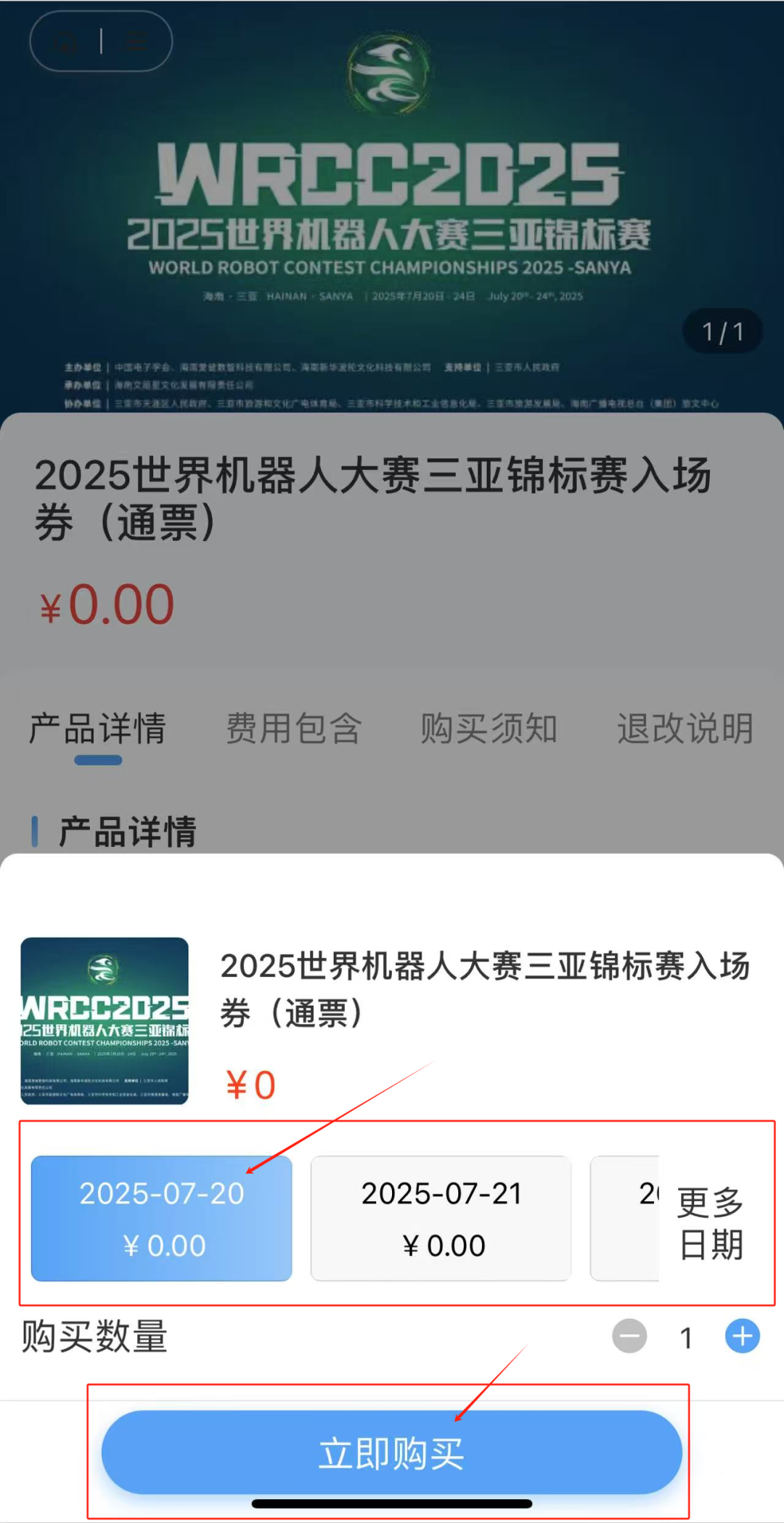
Task: Choose the 2025-07-21 ticket date
Action: [x=441, y=1218]
